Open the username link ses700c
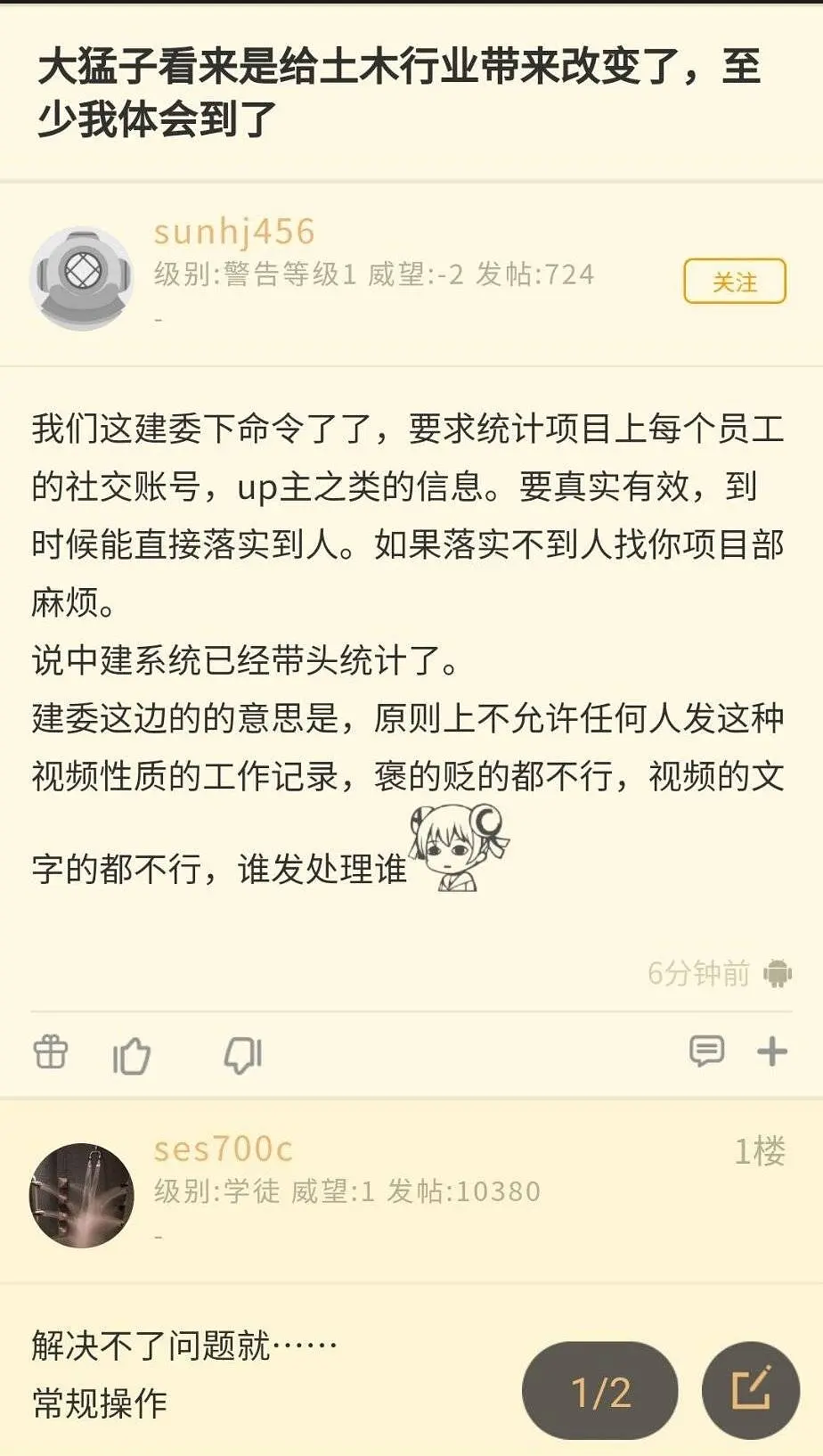Image resolution: width=823 pixels, height=1456 pixels. tap(223, 1149)
